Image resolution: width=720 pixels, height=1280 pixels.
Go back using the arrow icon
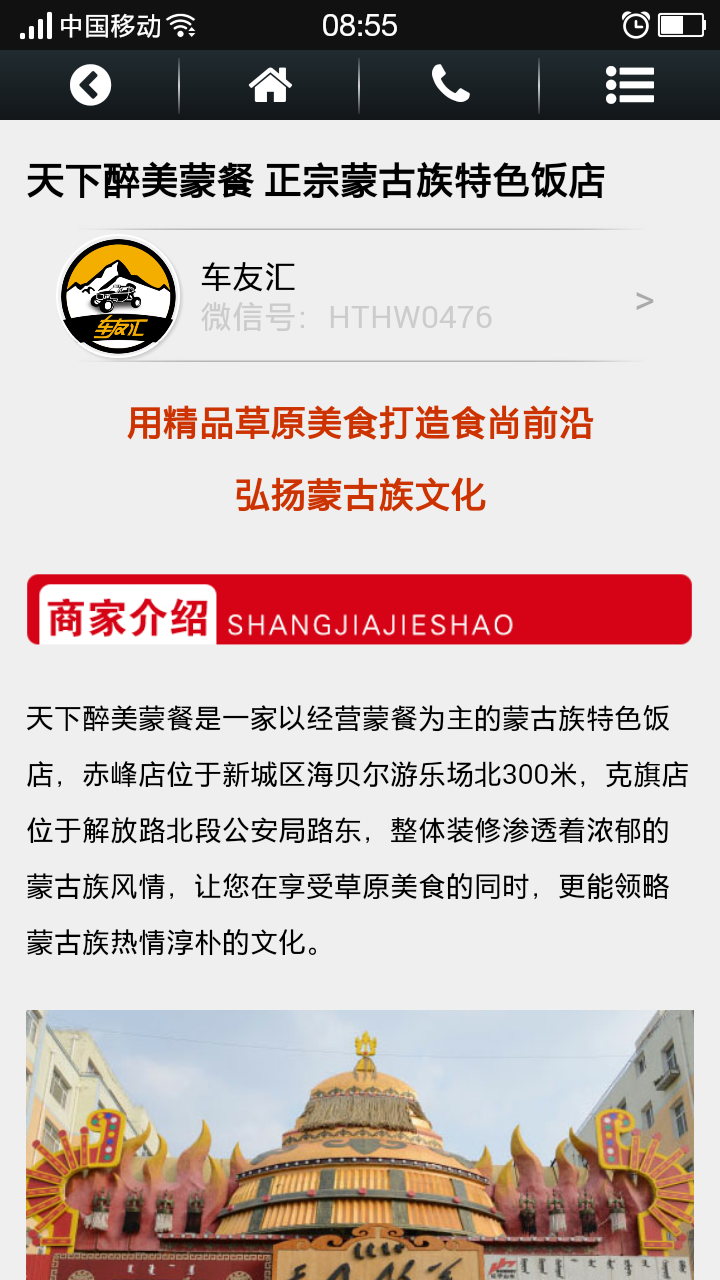pos(90,85)
